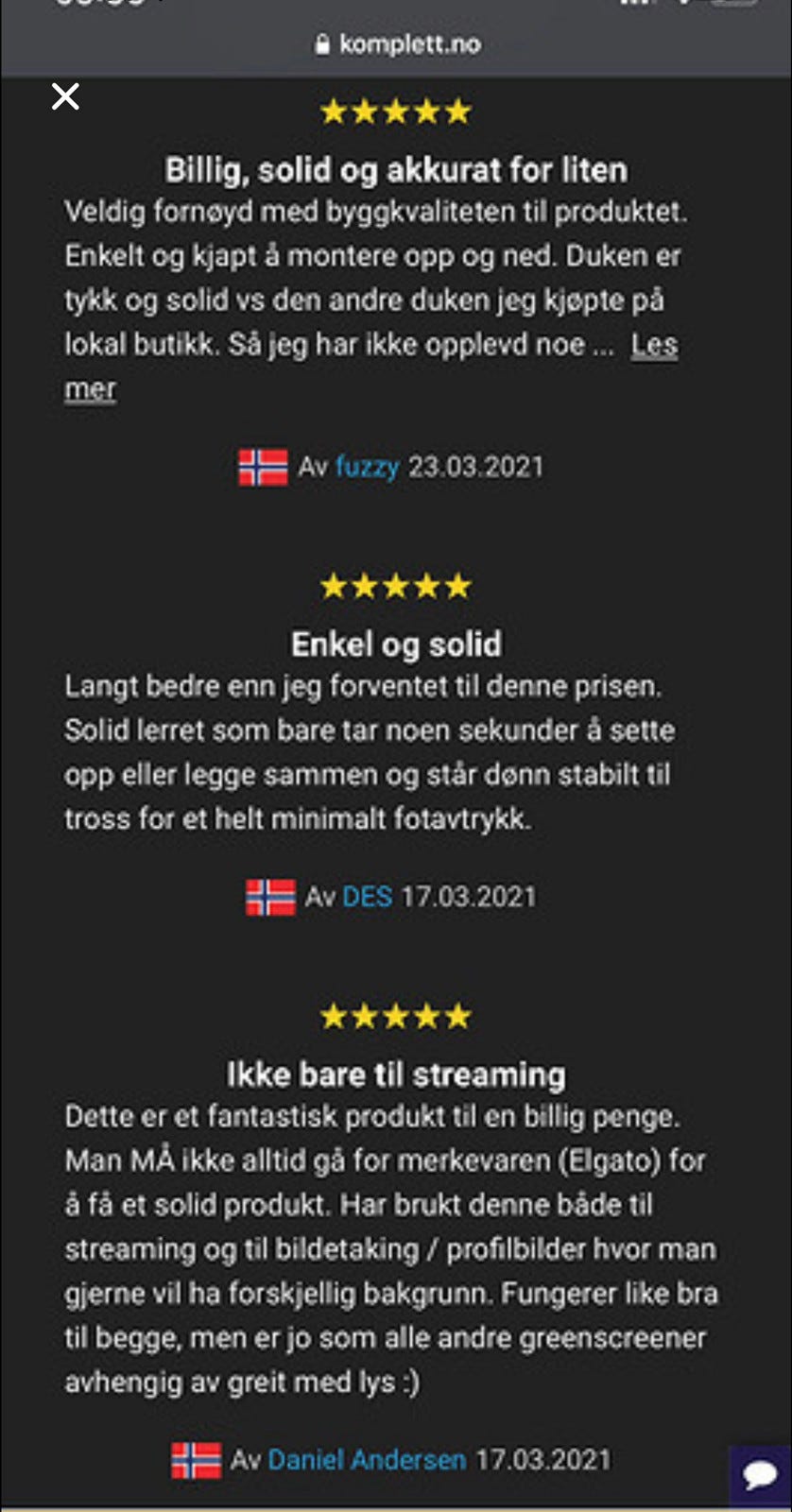
Task: Tap the date 17.03.2021 under DES's review
Action: (468, 896)
